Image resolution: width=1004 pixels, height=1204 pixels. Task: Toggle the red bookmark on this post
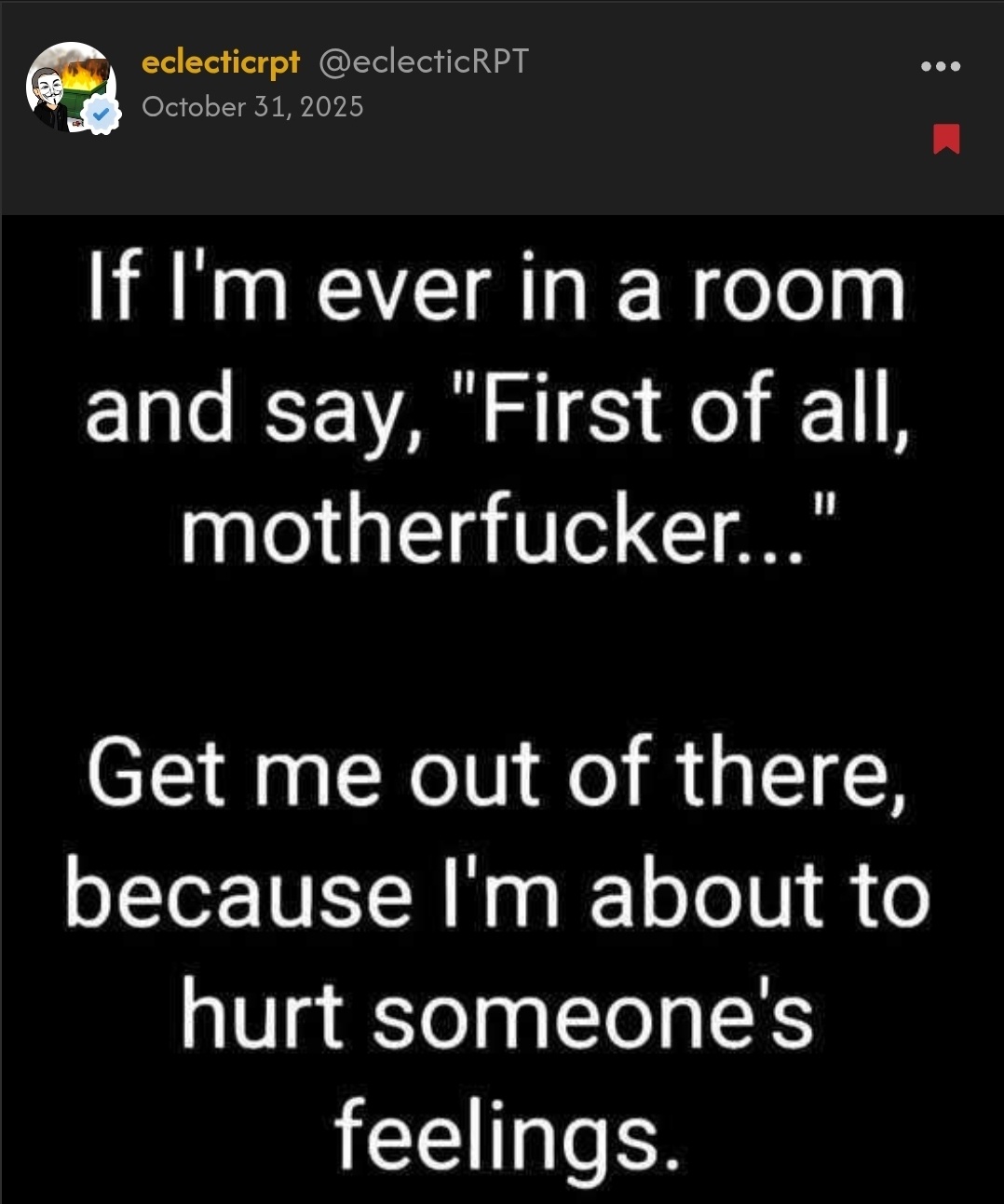[x=946, y=139]
